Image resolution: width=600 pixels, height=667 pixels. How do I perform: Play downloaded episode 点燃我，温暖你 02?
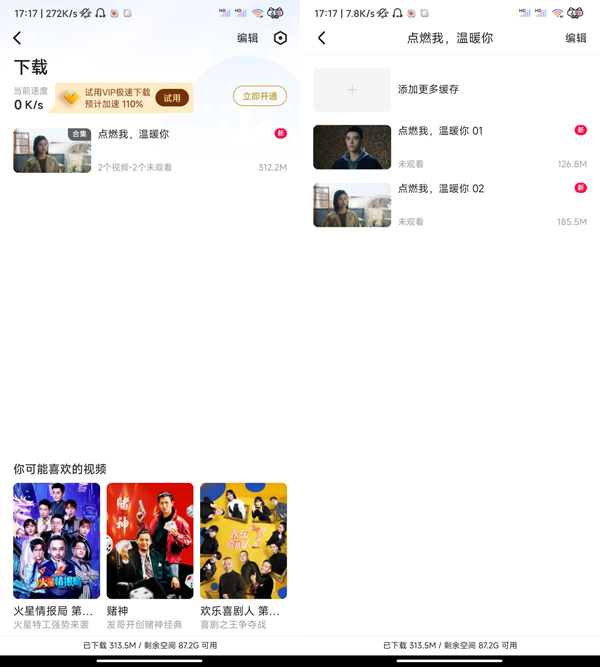point(450,204)
